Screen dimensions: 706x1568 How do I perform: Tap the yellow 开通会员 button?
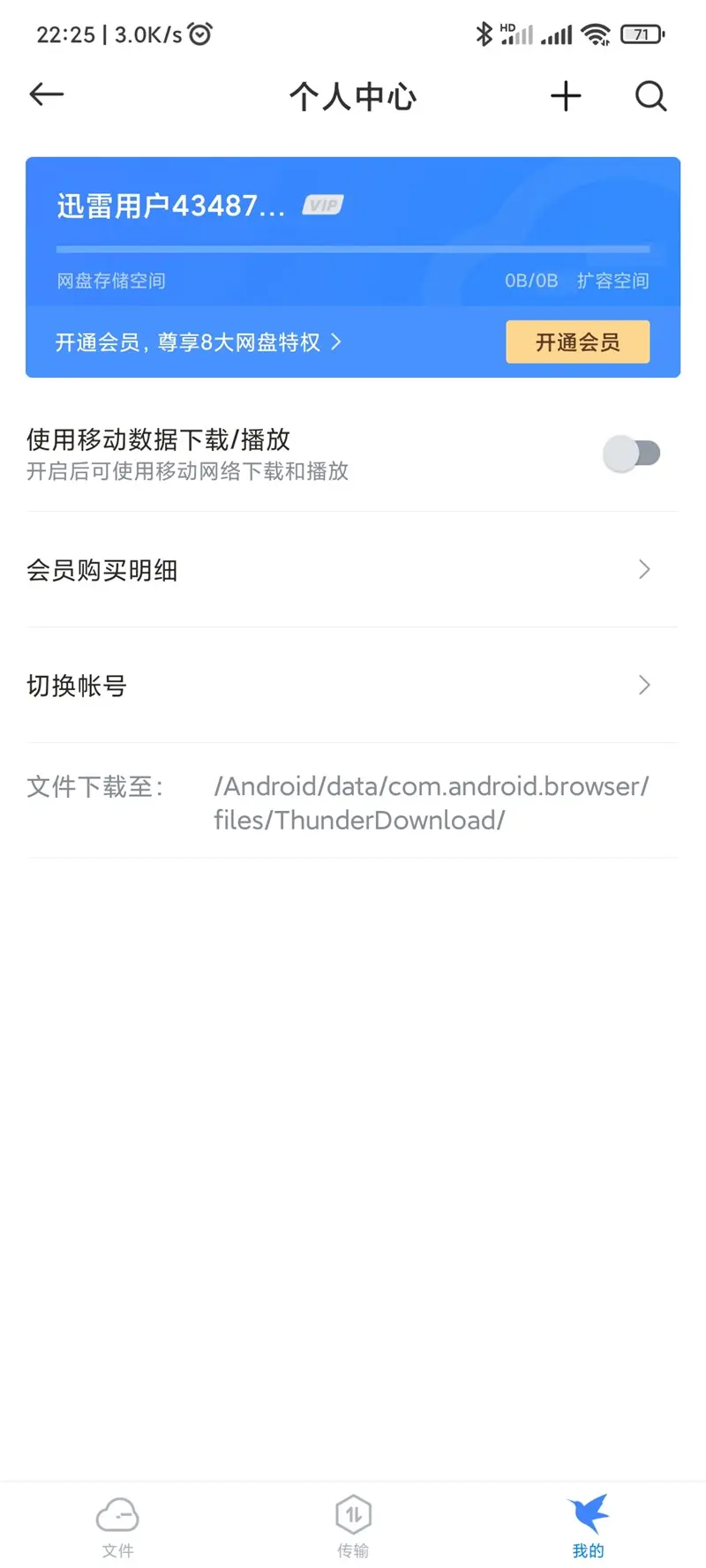click(577, 341)
